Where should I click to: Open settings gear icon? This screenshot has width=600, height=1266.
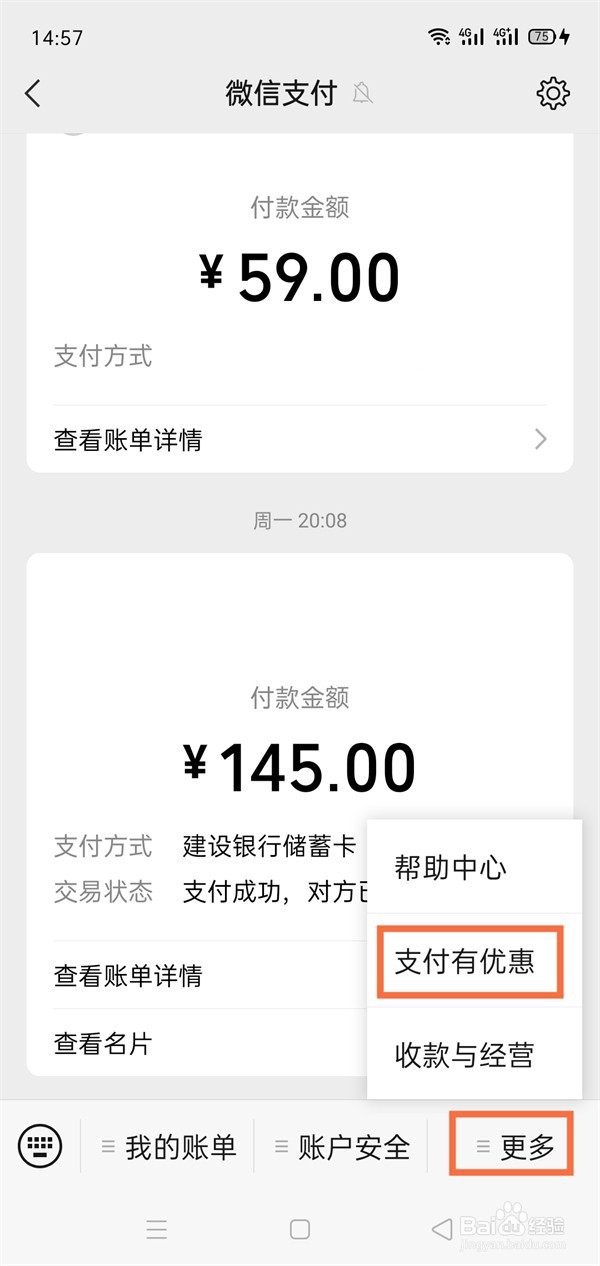click(x=552, y=94)
